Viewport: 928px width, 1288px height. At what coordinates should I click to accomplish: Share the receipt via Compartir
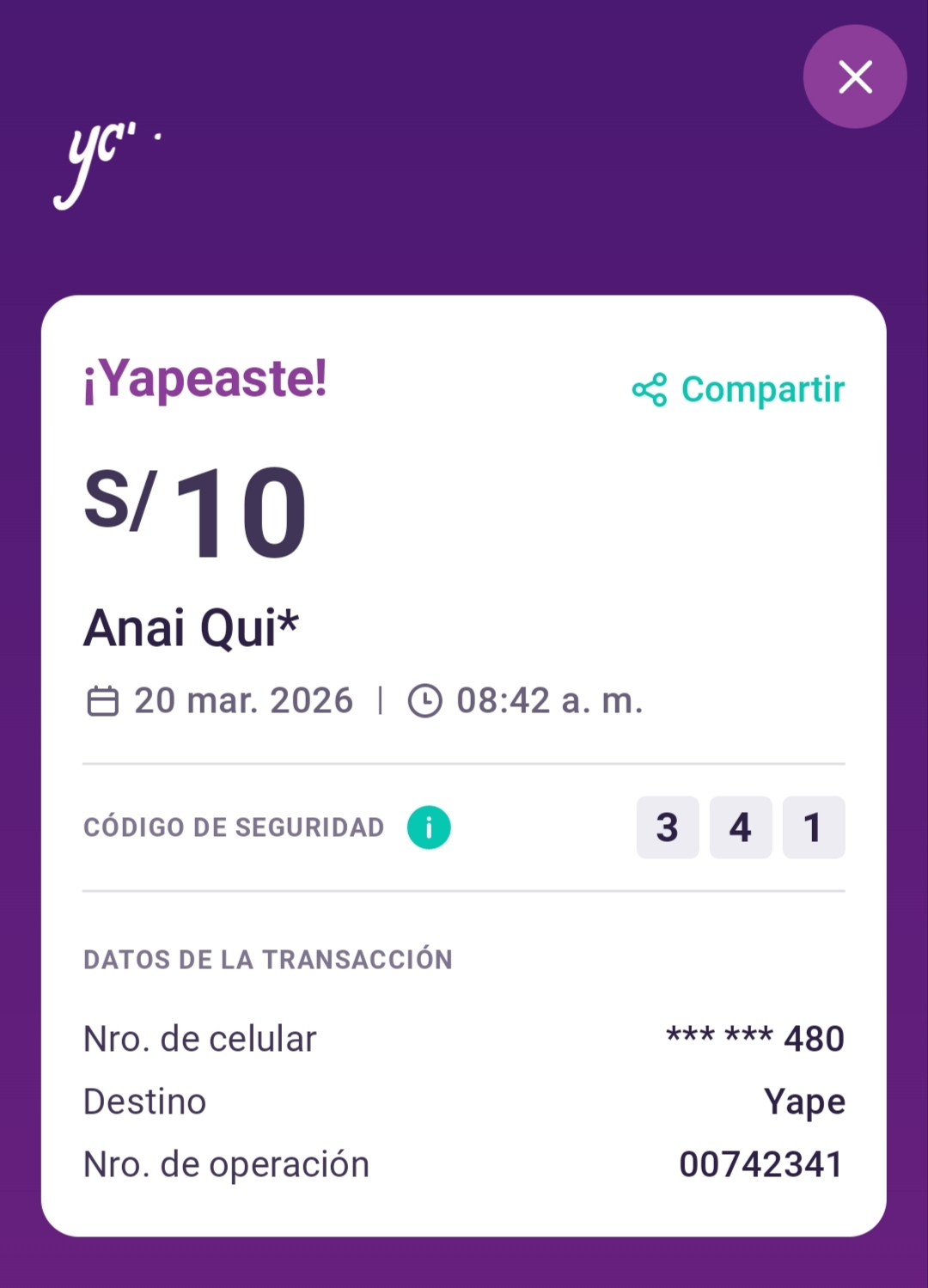[739, 389]
